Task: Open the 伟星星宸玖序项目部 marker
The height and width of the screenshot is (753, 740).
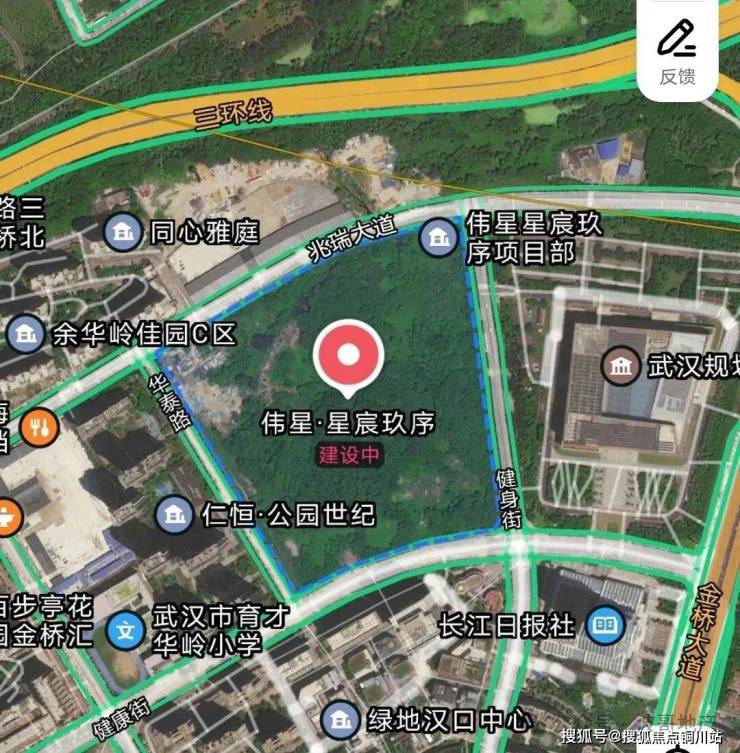Action: [x=437, y=237]
